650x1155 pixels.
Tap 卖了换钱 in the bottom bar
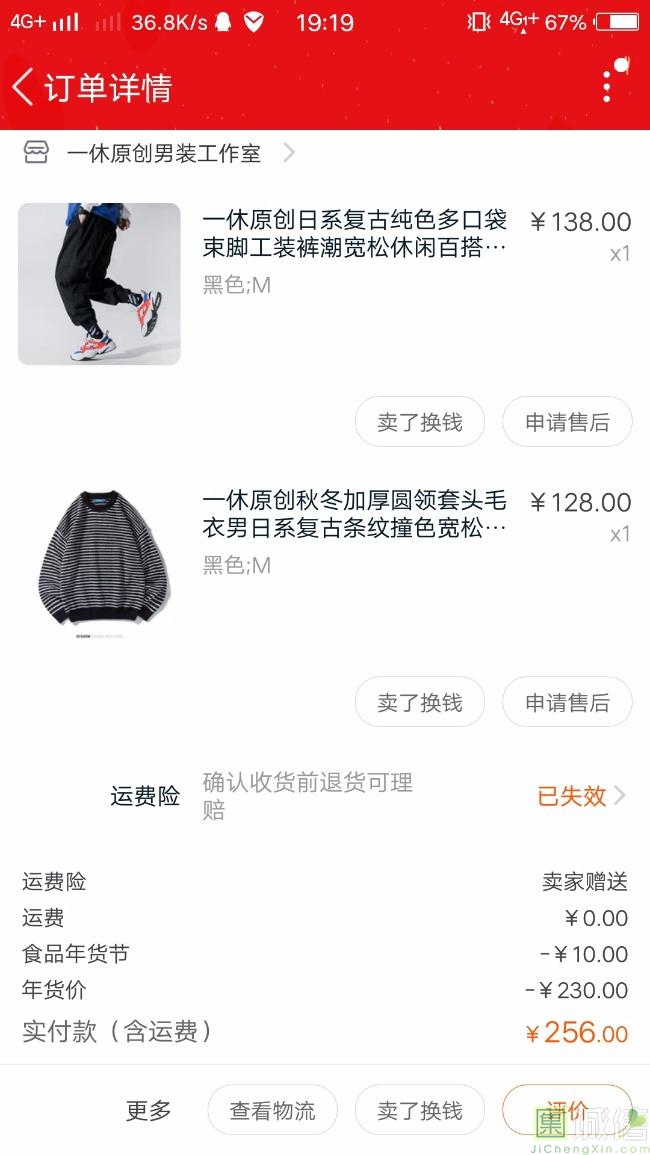click(x=420, y=1110)
